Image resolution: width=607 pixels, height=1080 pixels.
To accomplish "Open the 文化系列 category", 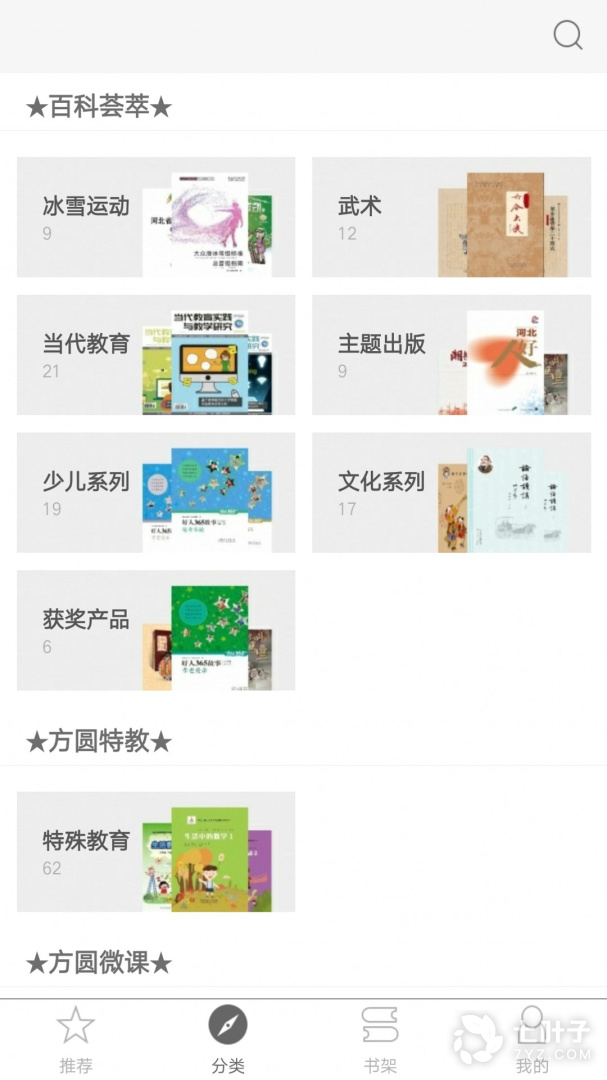I will pyautogui.click(x=451, y=492).
